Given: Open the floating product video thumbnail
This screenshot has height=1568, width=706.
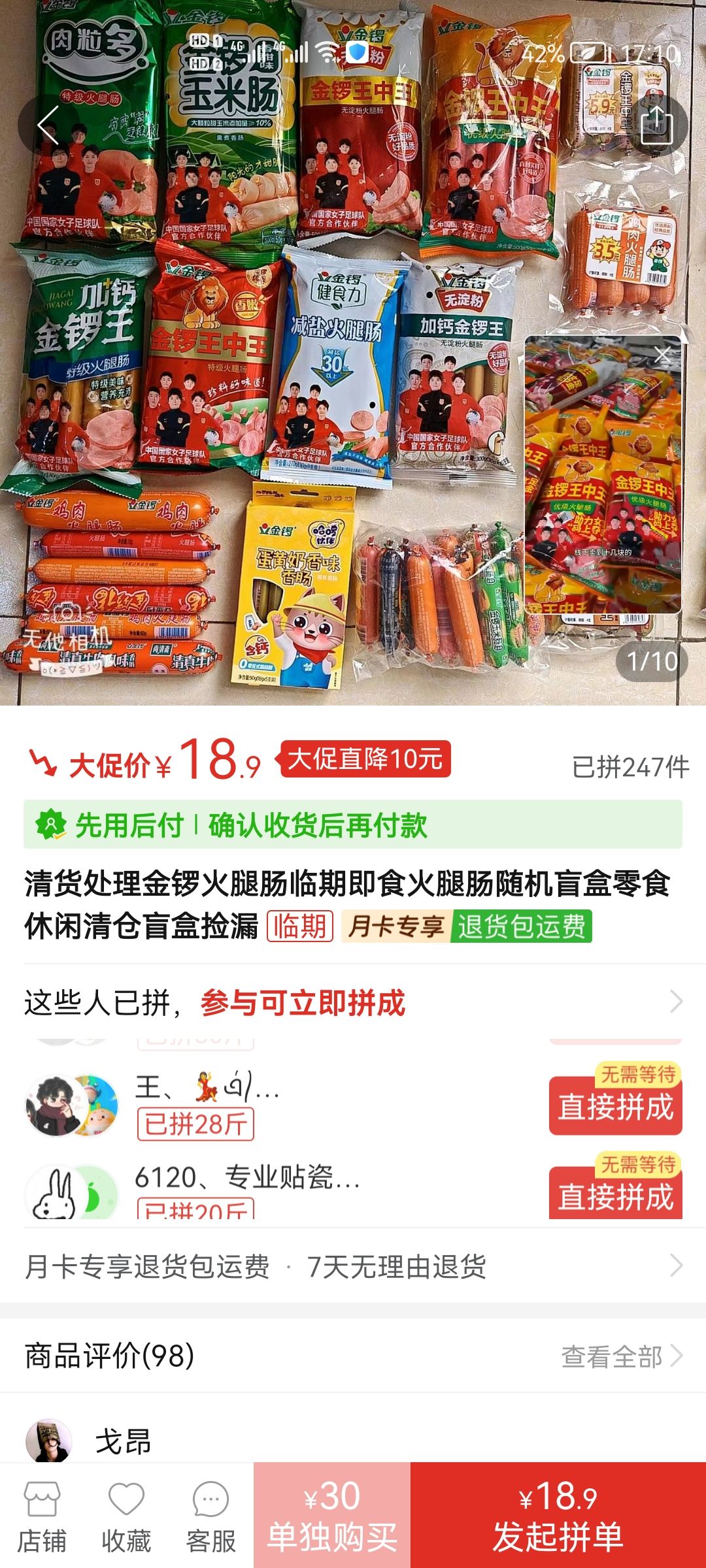Looking at the screenshot, I should (x=603, y=483).
